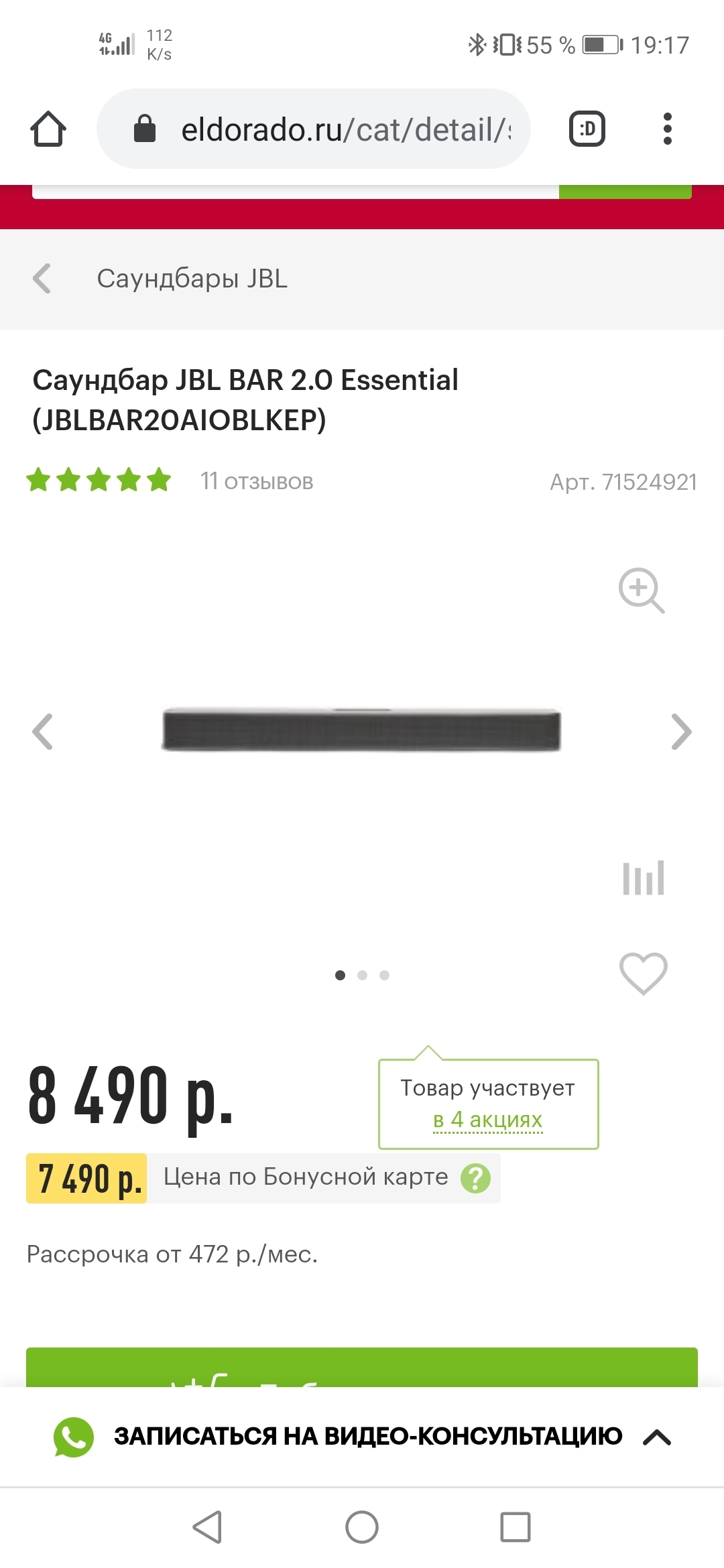Image resolution: width=724 pixels, height=1568 pixels.
Task: Add the soundbar to favorites
Action: pos(643,973)
